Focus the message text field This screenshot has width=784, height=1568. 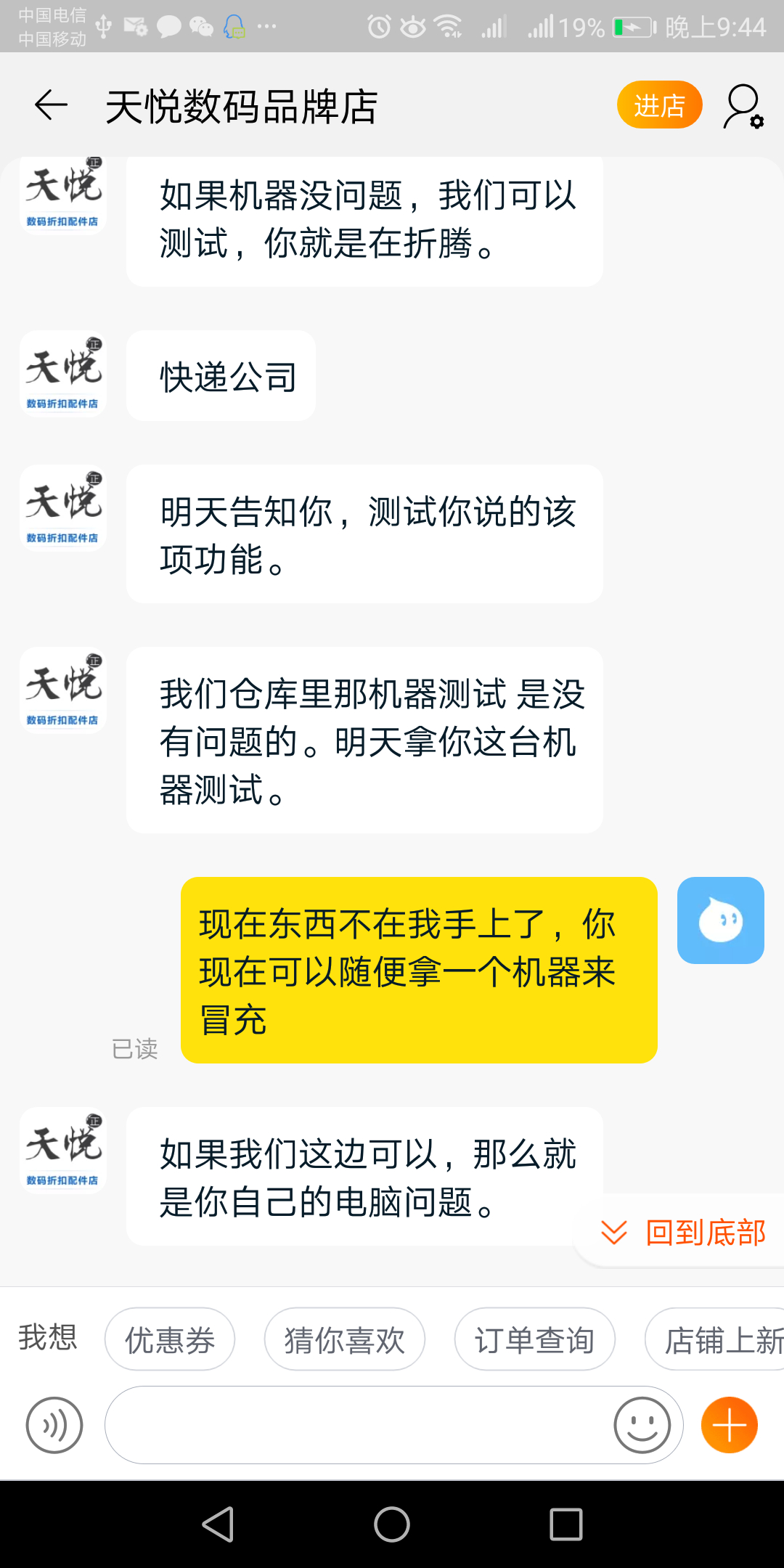[x=356, y=1425]
